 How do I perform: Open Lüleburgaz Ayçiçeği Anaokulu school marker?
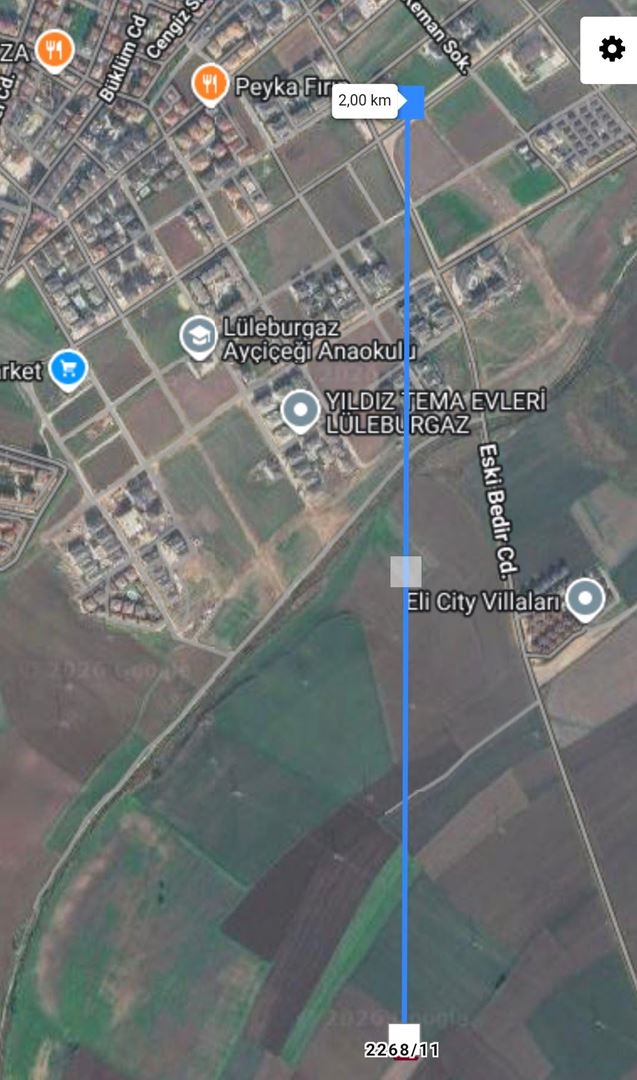click(x=199, y=337)
